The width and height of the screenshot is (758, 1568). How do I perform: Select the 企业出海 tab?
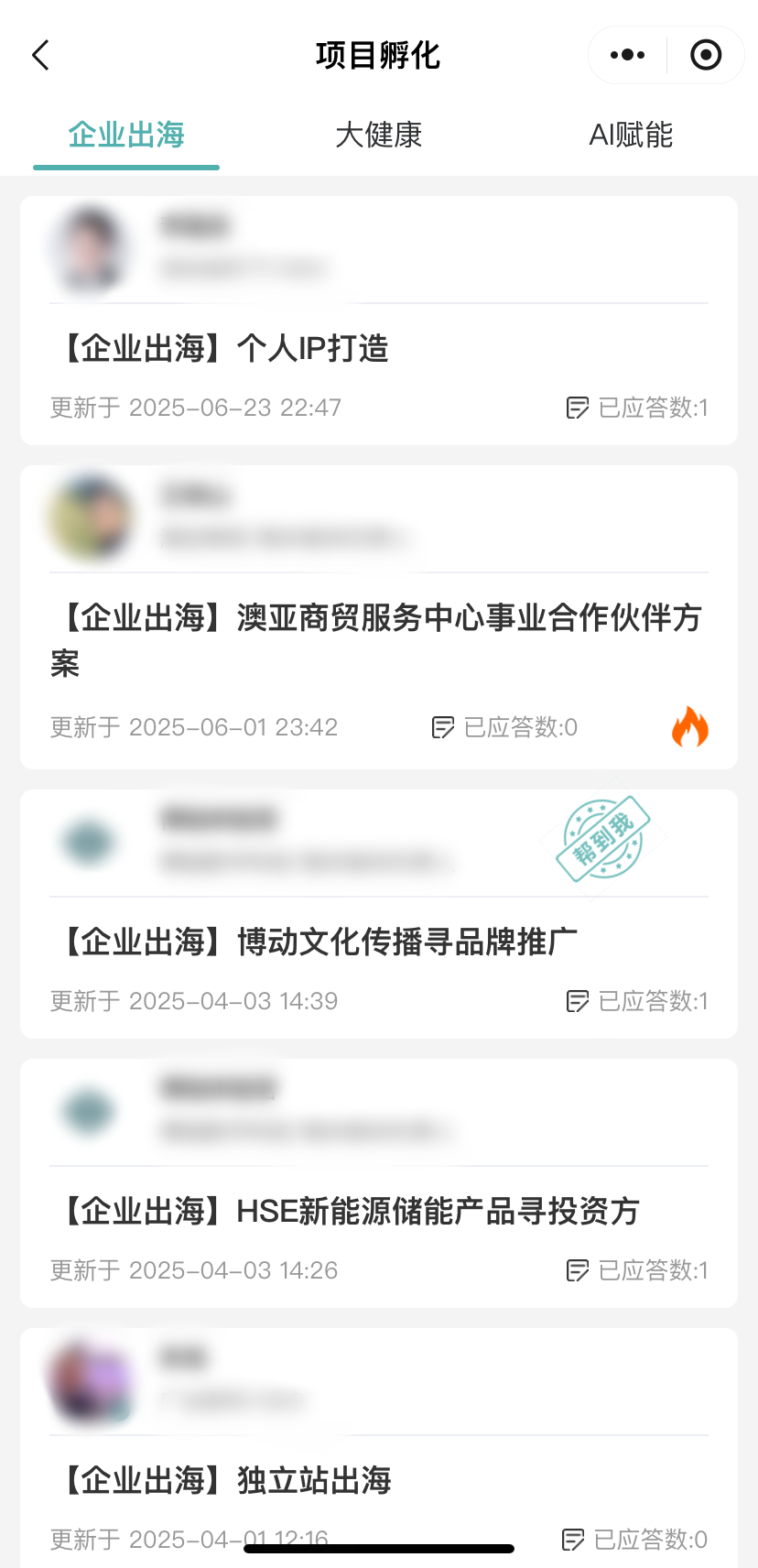coord(126,136)
